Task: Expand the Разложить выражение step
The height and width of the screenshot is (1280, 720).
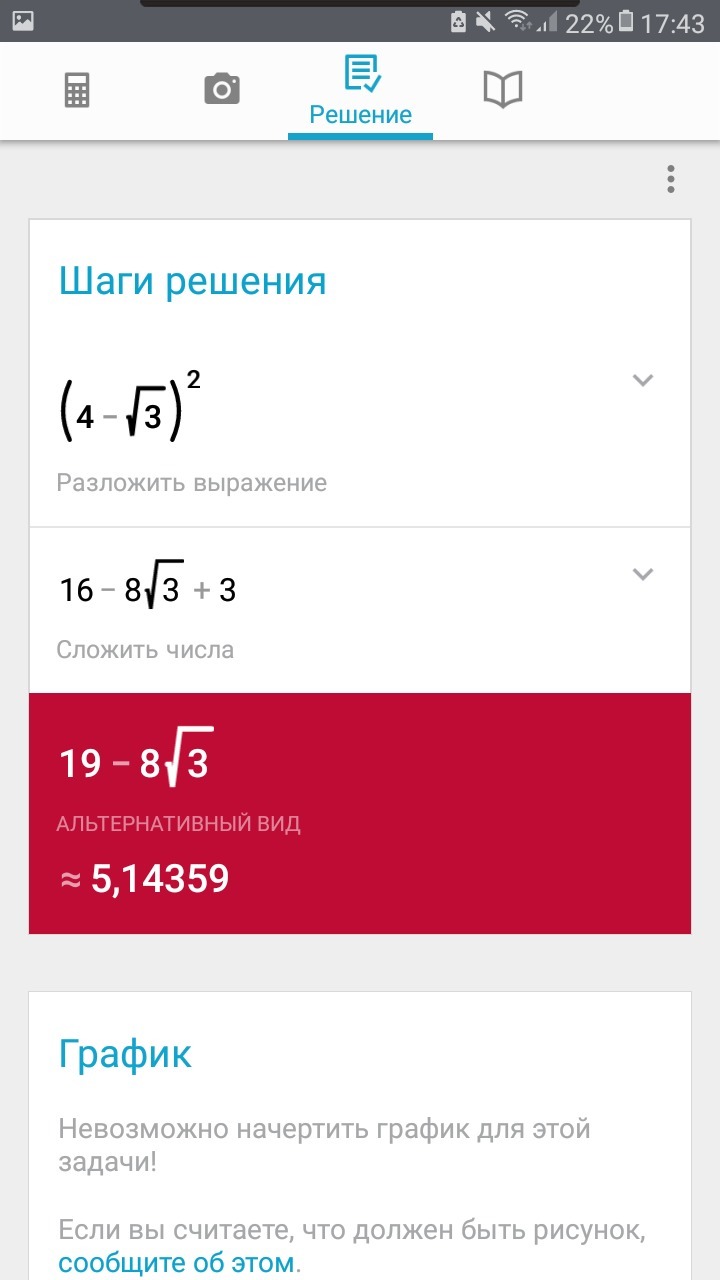Action: coord(642,380)
